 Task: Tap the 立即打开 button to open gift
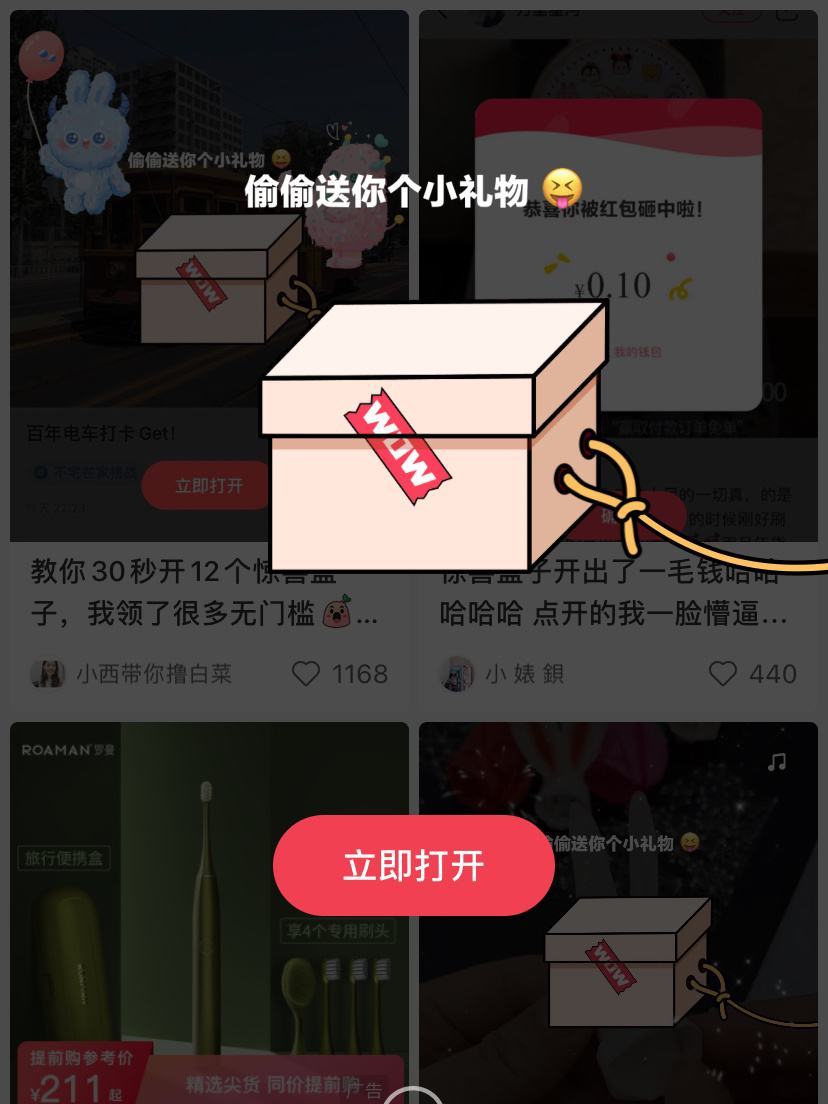click(x=413, y=865)
